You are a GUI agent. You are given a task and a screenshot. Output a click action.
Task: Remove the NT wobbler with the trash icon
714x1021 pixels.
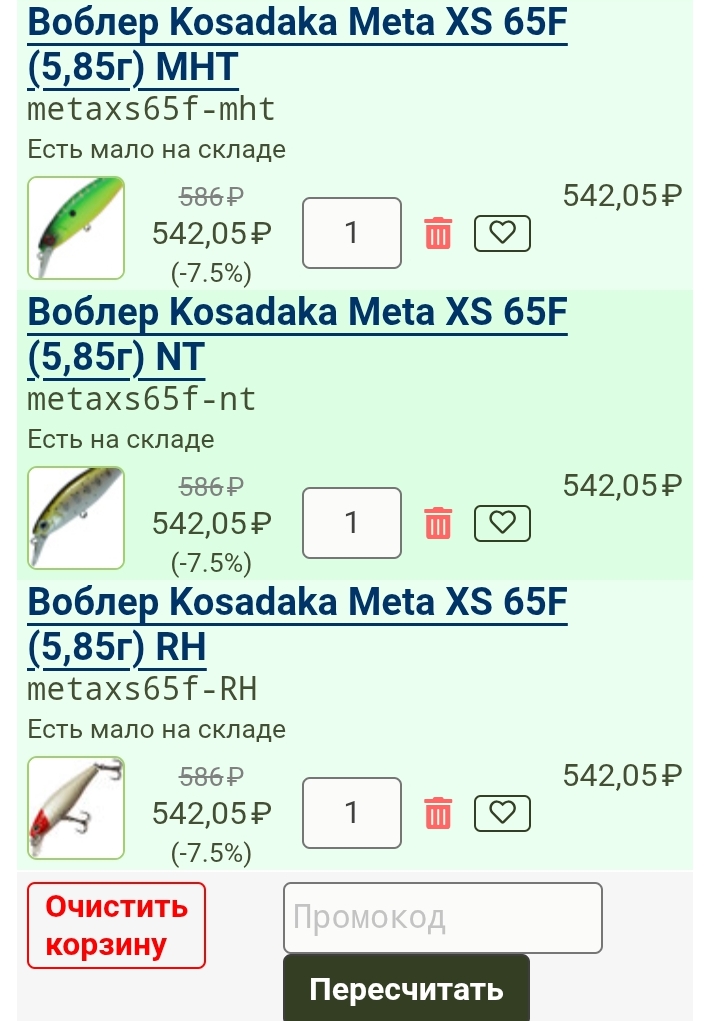point(438,523)
